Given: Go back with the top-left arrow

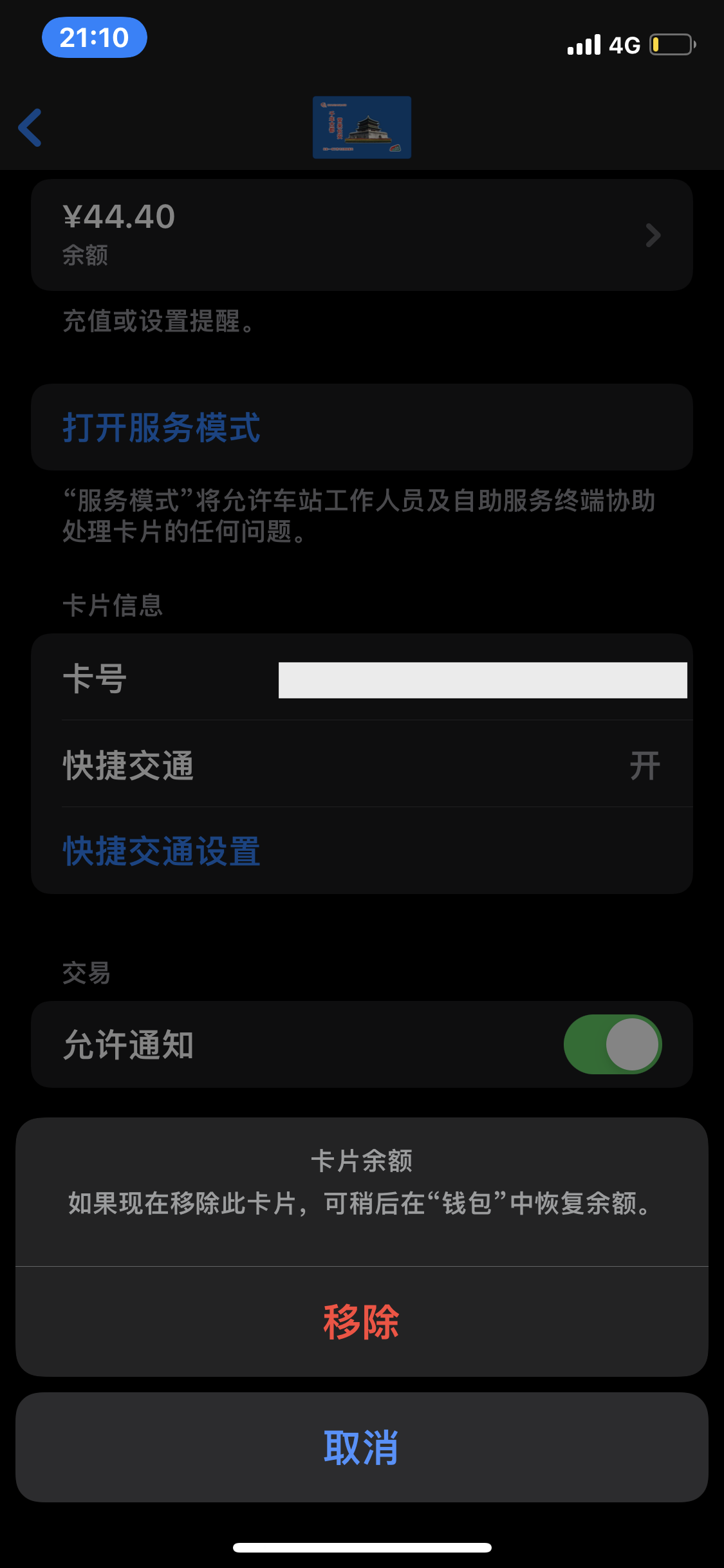Looking at the screenshot, I should (x=30, y=127).
